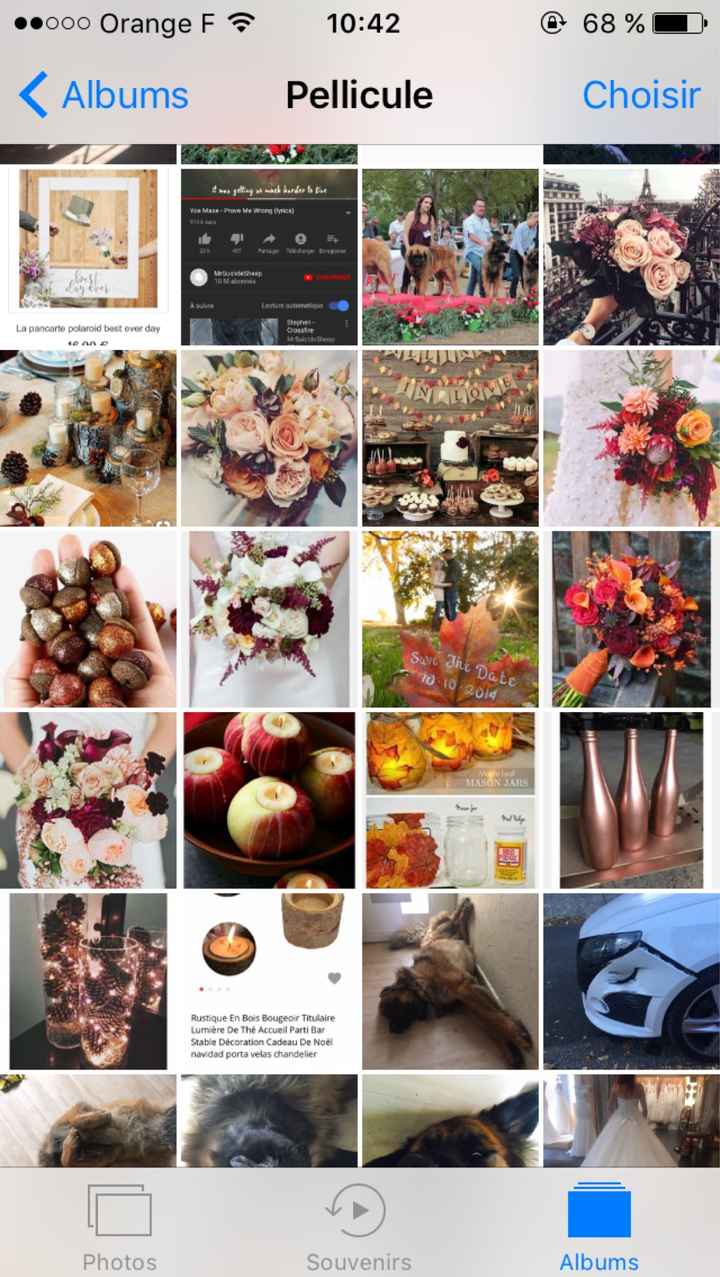View the white wedding dress photo
720x1277 pixels.
631,1120
